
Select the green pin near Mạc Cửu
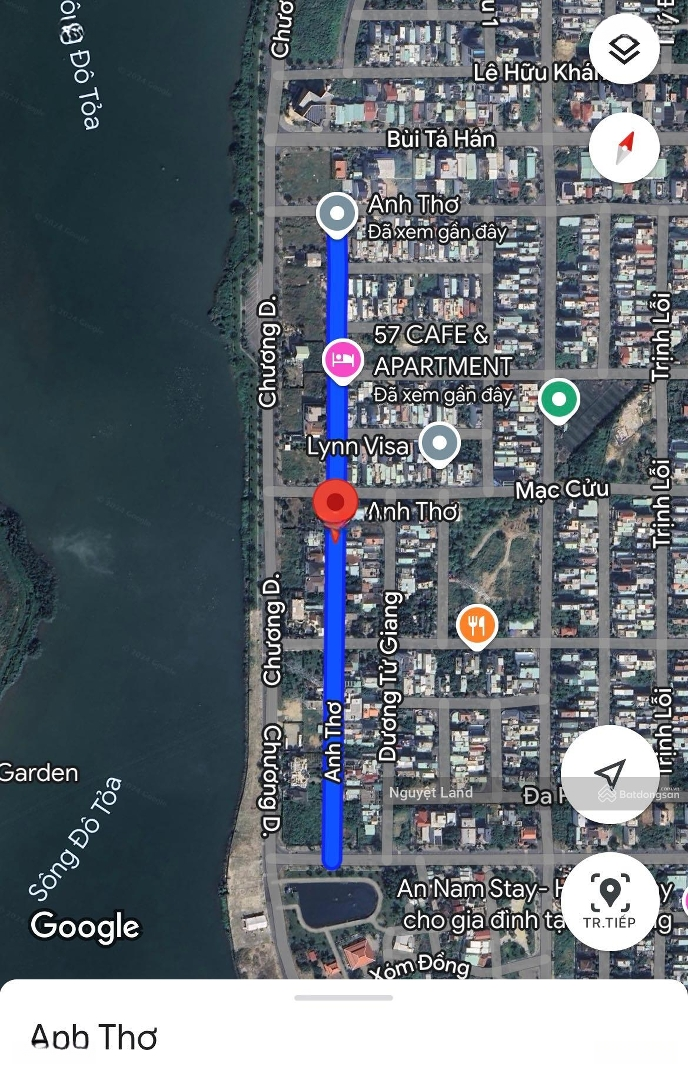(558, 400)
